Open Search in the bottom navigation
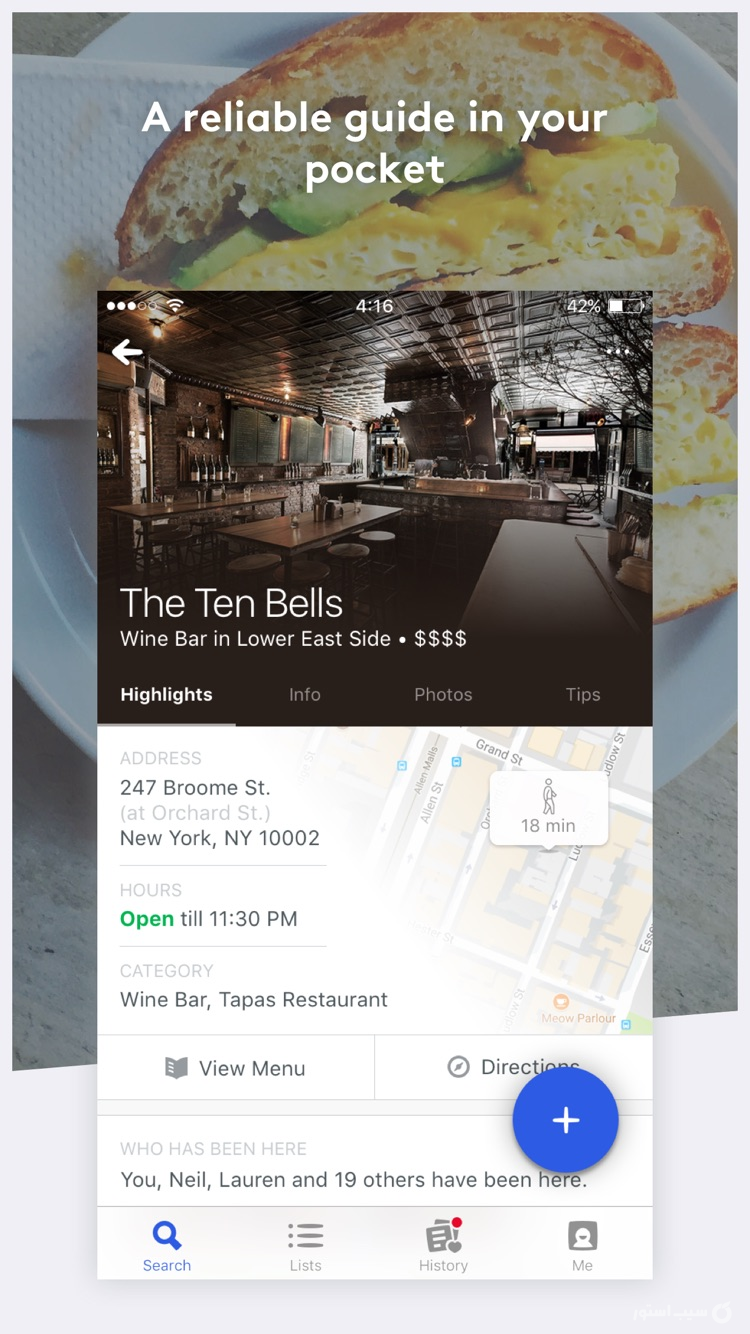 coord(166,1243)
